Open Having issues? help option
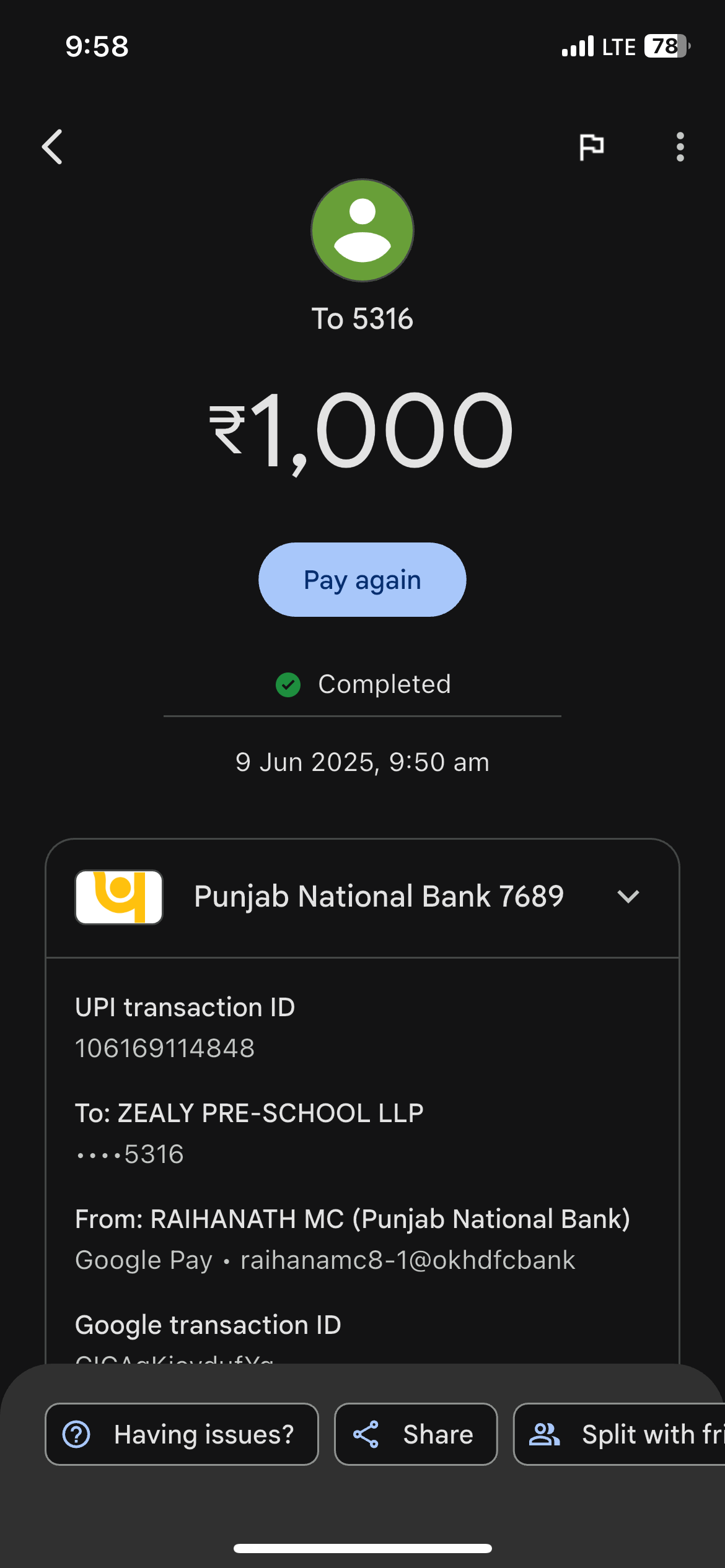This screenshot has height=1568, width=725. [x=182, y=1434]
